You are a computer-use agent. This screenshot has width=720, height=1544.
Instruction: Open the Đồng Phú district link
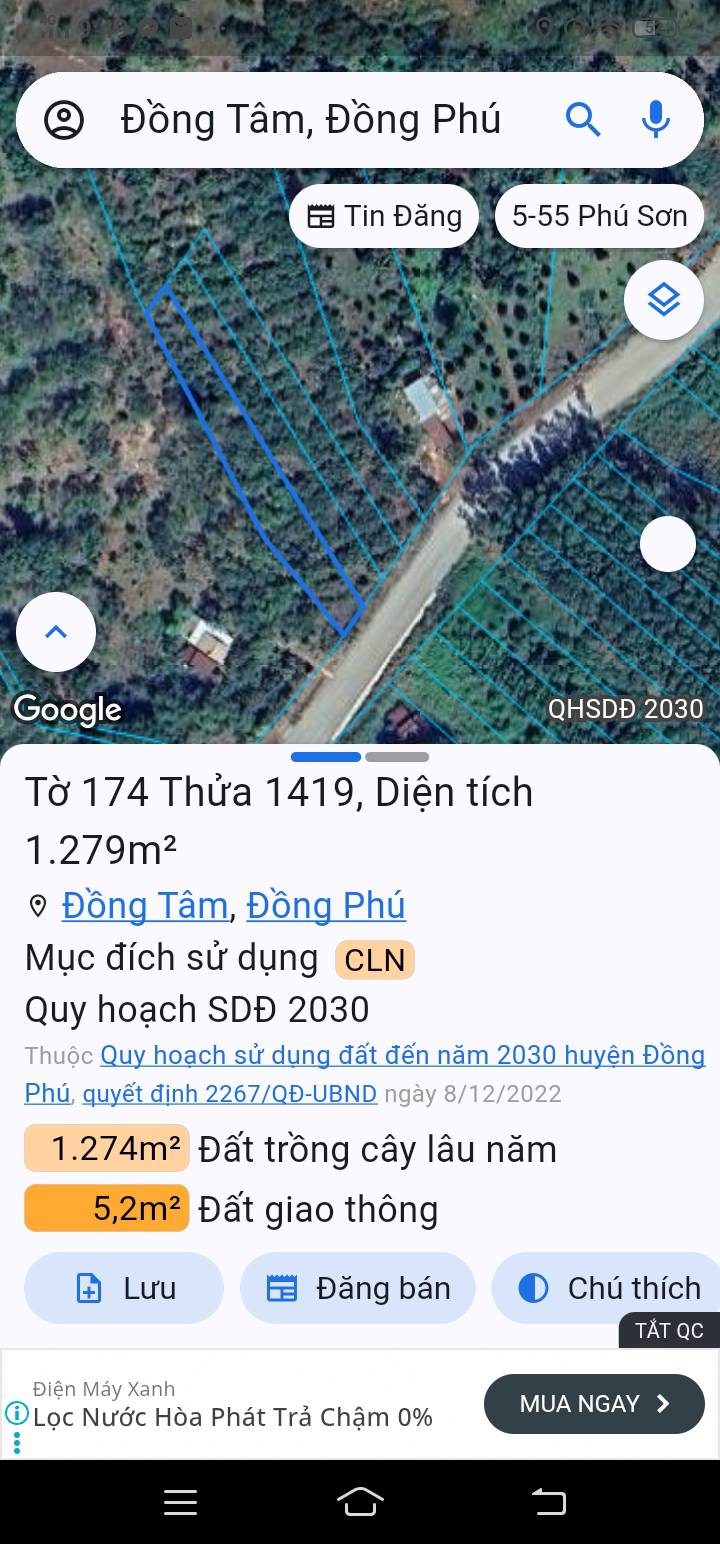coord(326,906)
